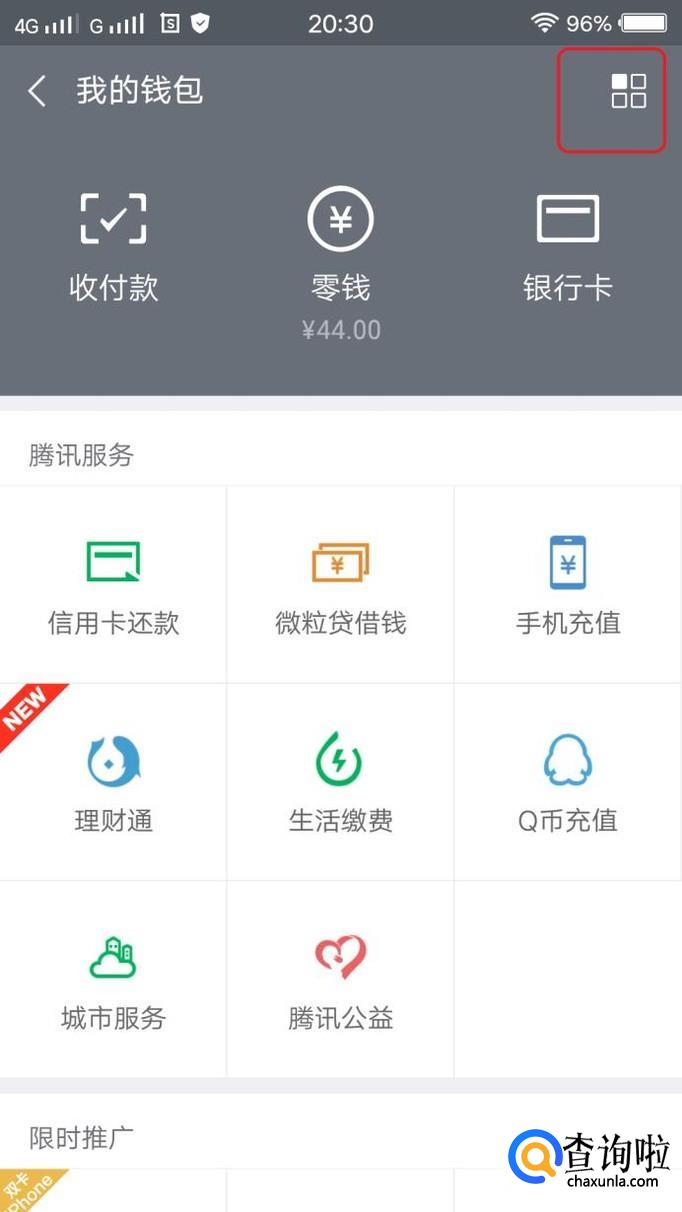Go back from 我的钱包
The height and width of the screenshot is (1212, 682).
(x=38, y=91)
